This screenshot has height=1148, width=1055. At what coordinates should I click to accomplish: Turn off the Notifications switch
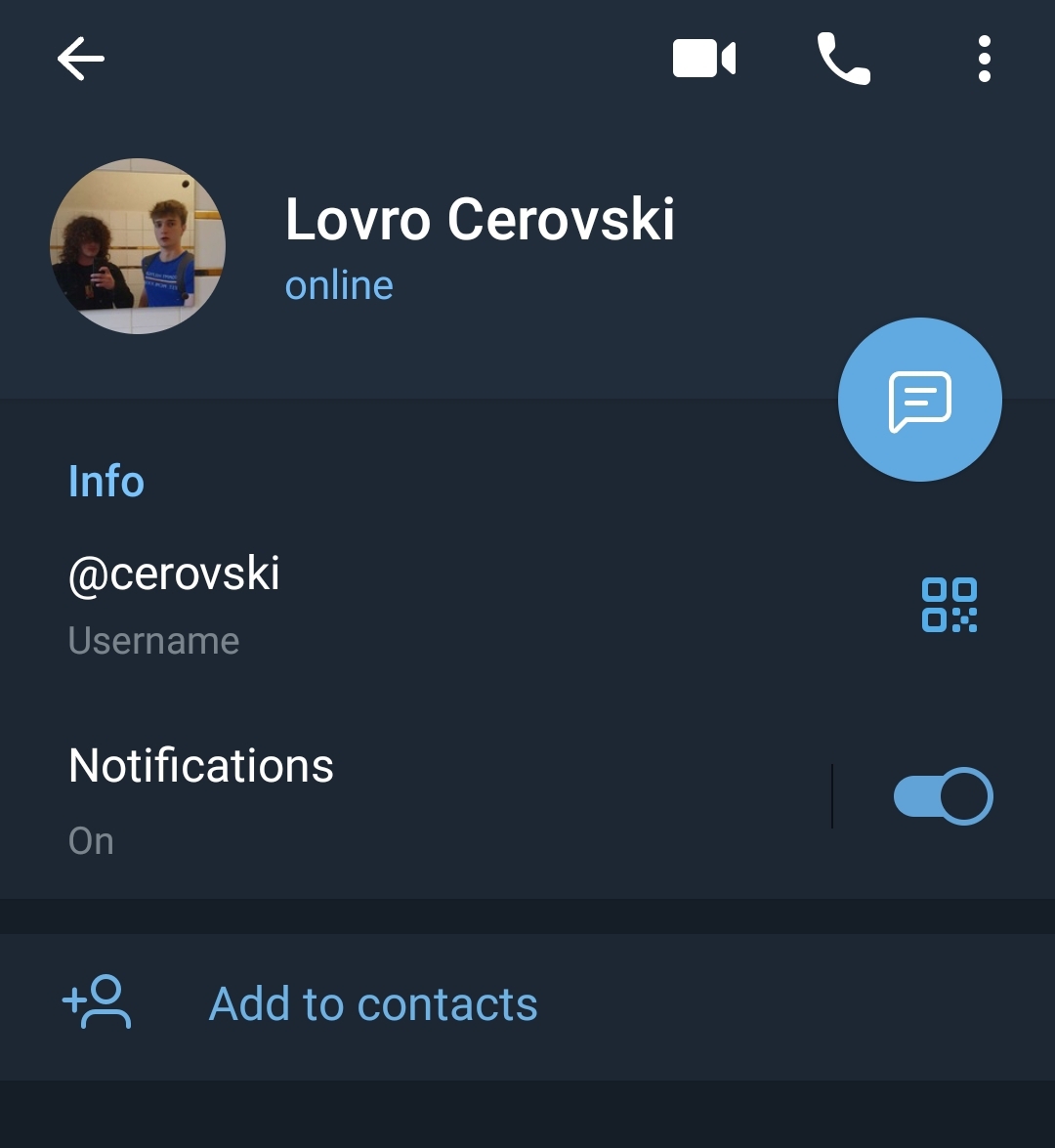pyautogui.click(x=943, y=796)
